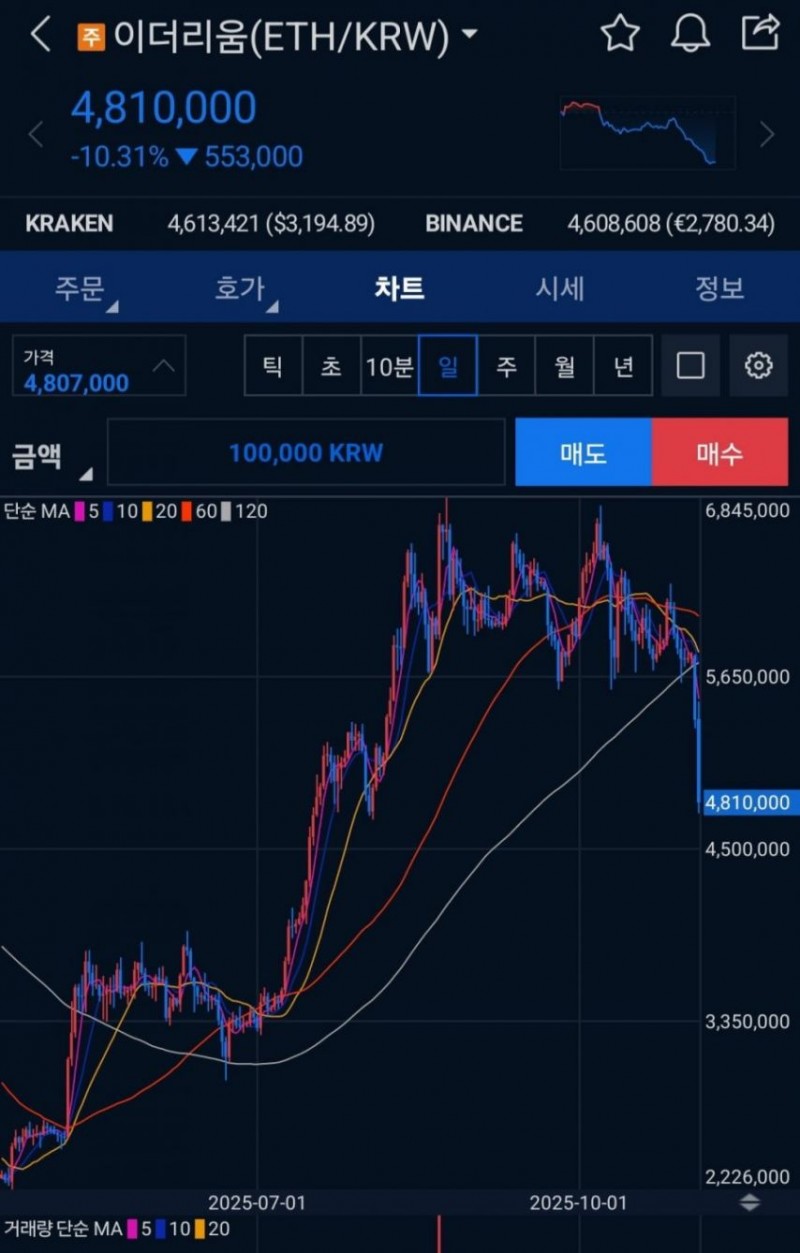Screen dimensions: 800x1253
Task: Open the ETH/KRW market selector dropdown
Action: click(x=469, y=33)
